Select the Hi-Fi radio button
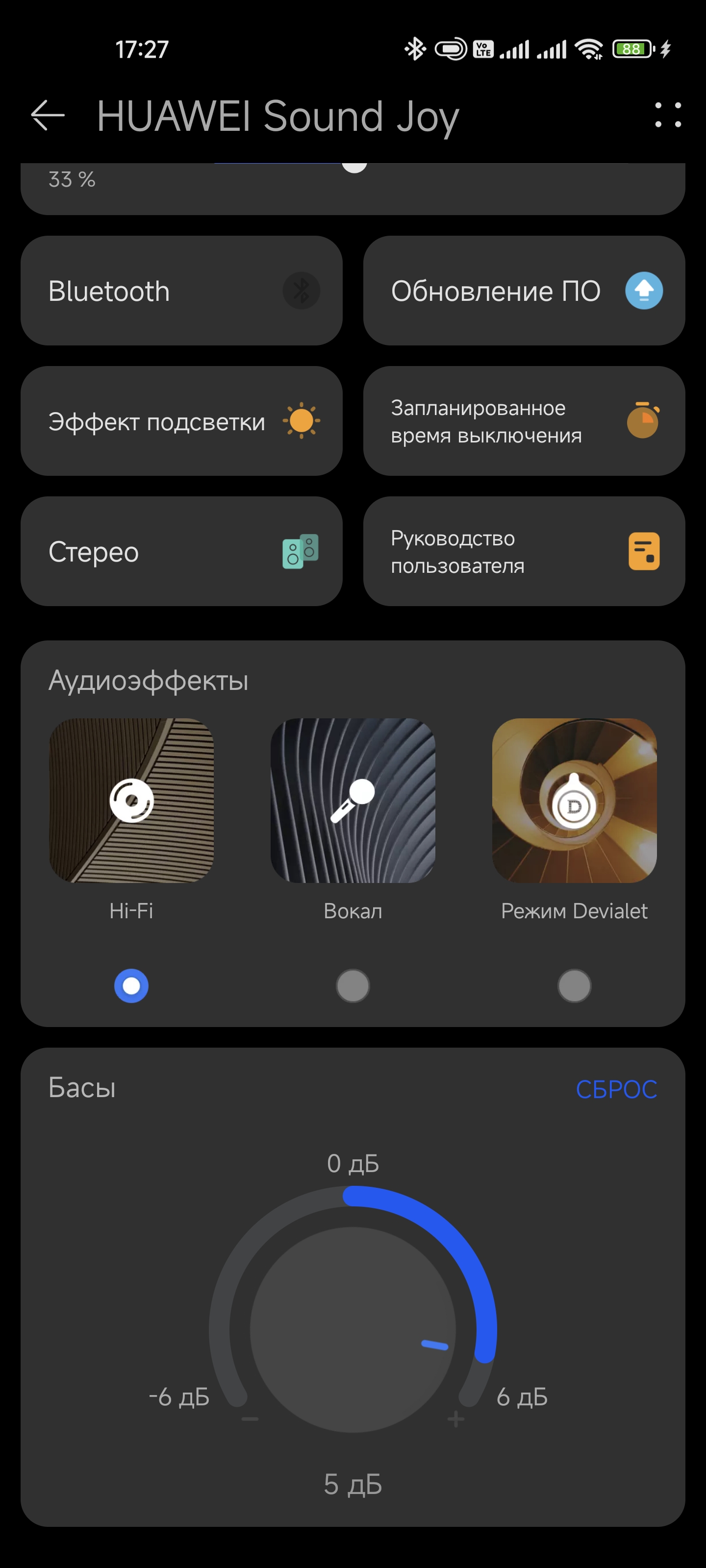The width and height of the screenshot is (706, 1568). 131,985
